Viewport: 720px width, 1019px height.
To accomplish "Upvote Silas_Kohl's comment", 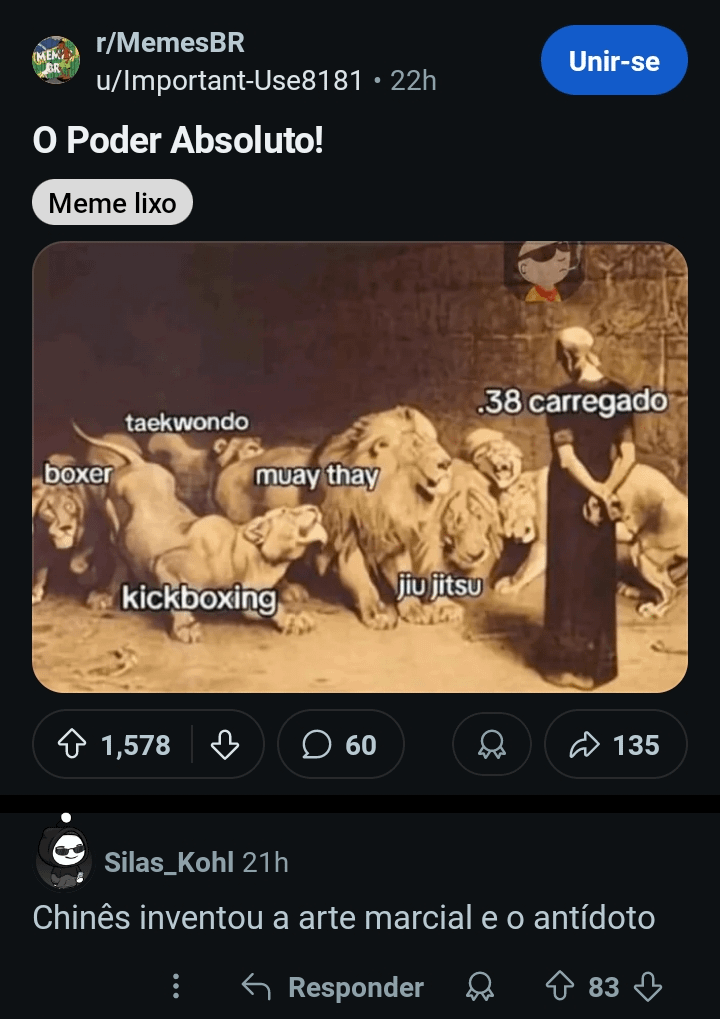I will 558,988.
